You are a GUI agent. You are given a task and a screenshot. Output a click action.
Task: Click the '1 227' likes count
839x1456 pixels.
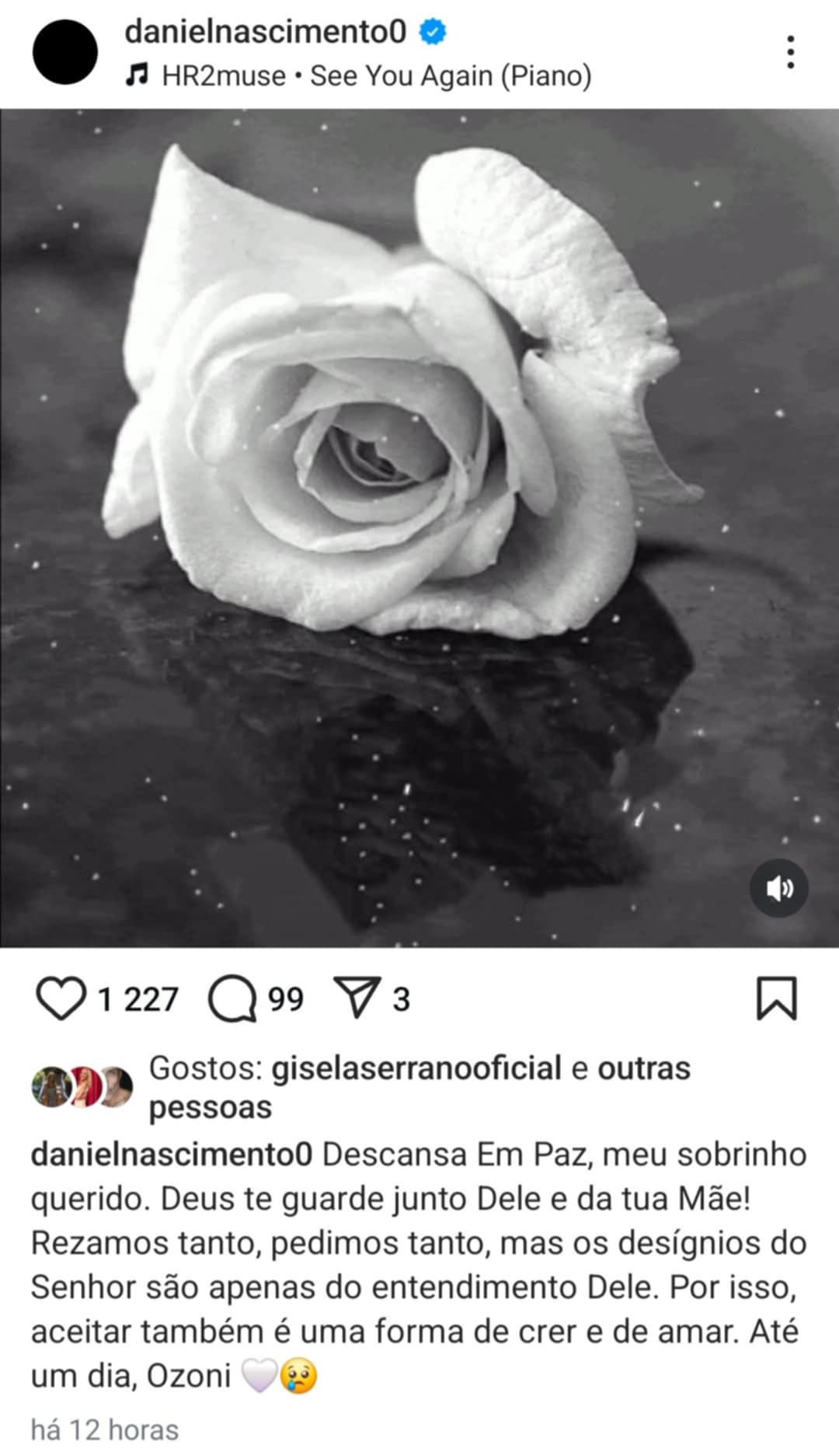(138, 1001)
